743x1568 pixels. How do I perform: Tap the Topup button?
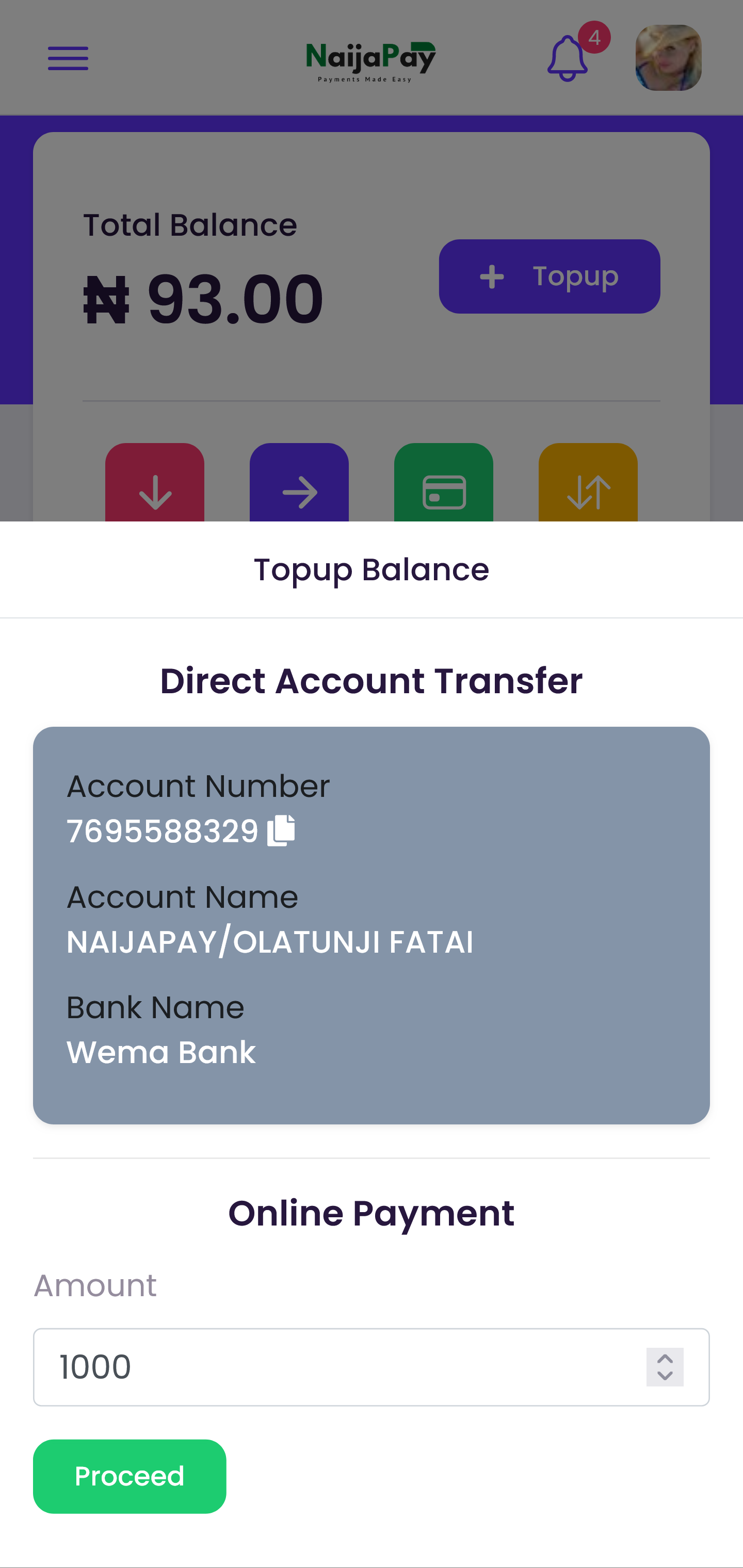pyautogui.click(x=550, y=276)
